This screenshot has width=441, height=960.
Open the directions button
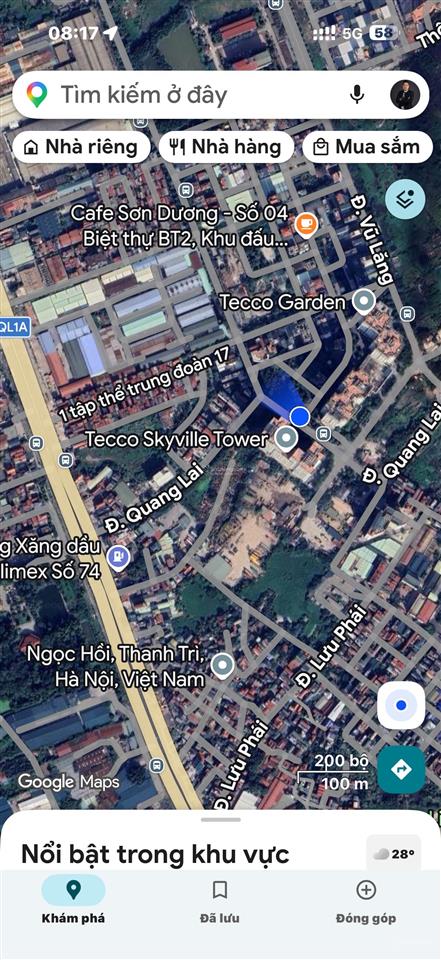(401, 770)
